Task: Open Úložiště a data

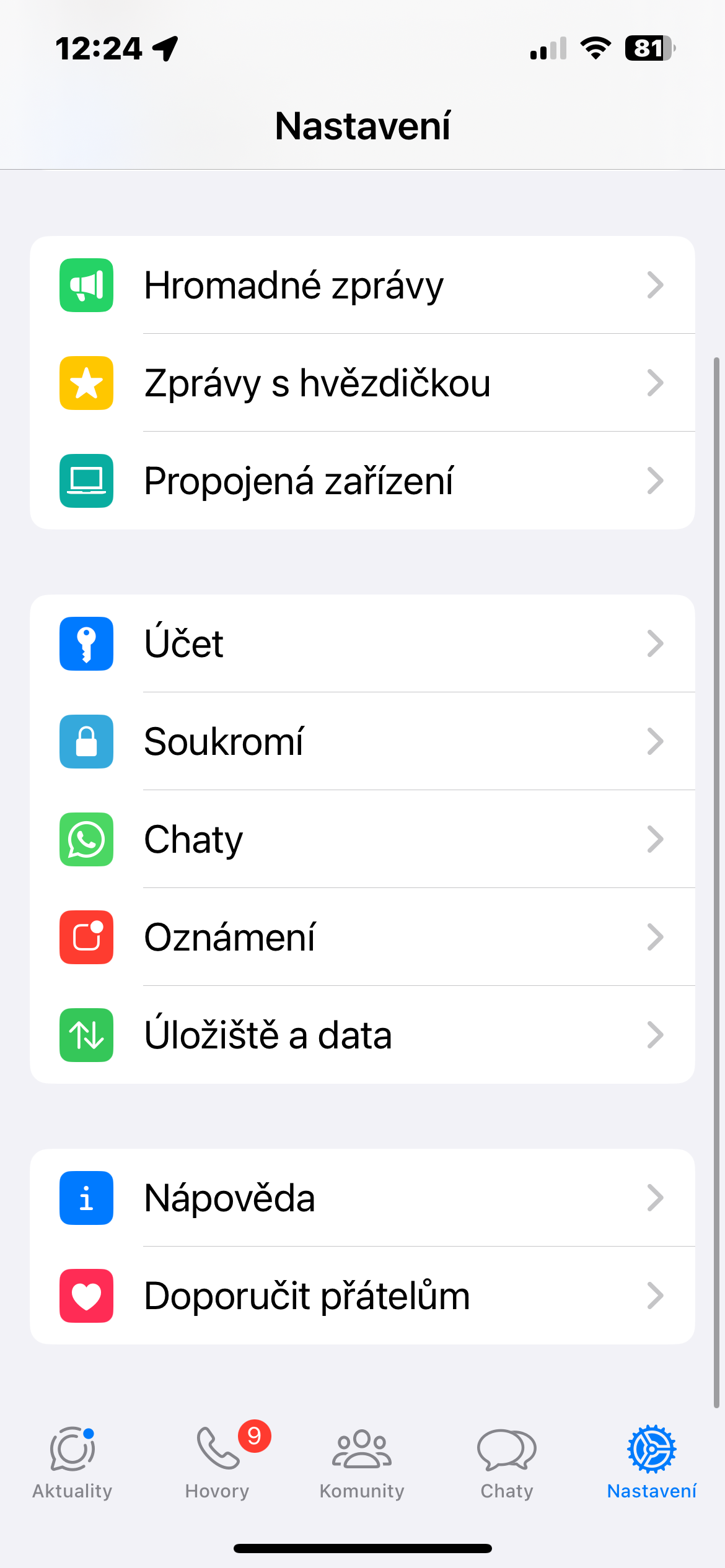Action: pos(362,1035)
